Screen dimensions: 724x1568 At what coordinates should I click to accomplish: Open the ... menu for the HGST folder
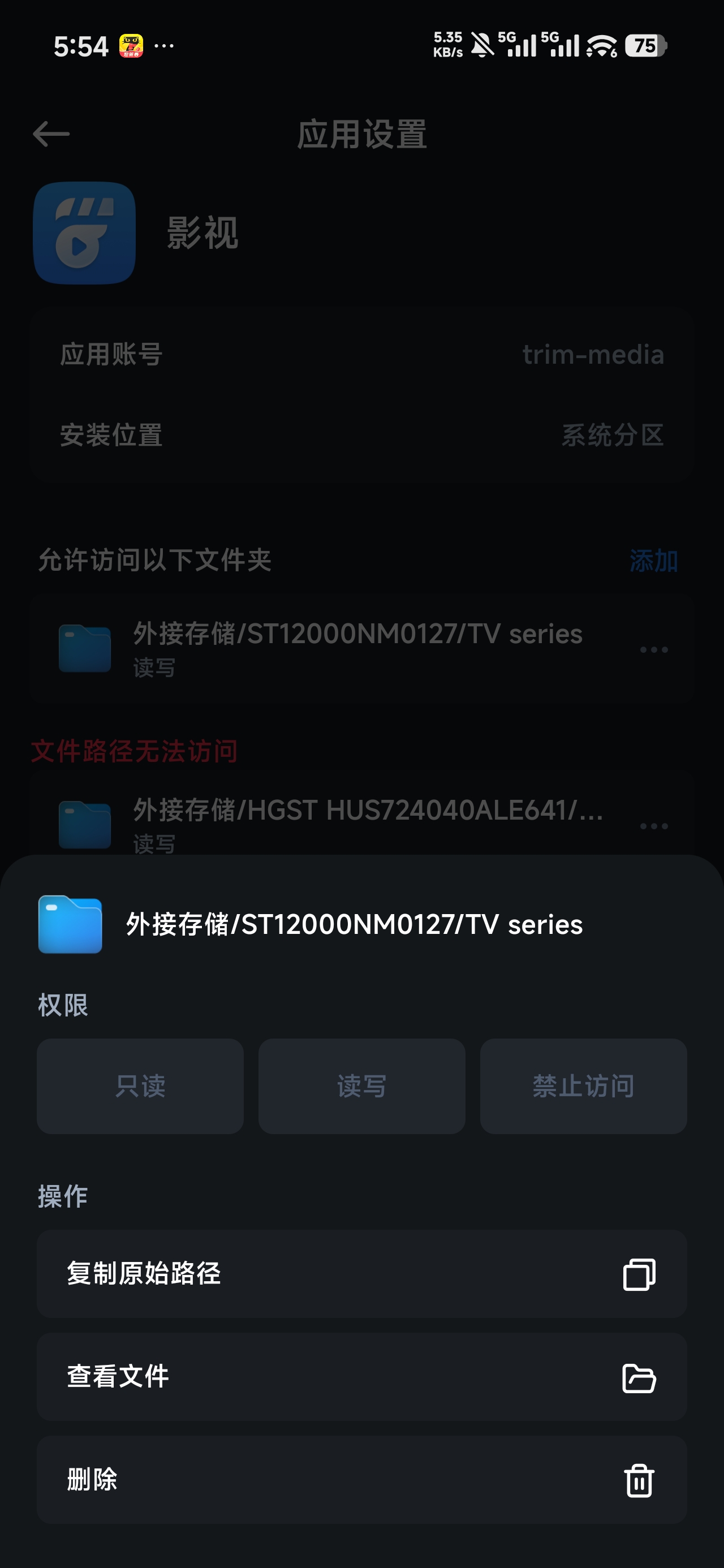point(652,825)
